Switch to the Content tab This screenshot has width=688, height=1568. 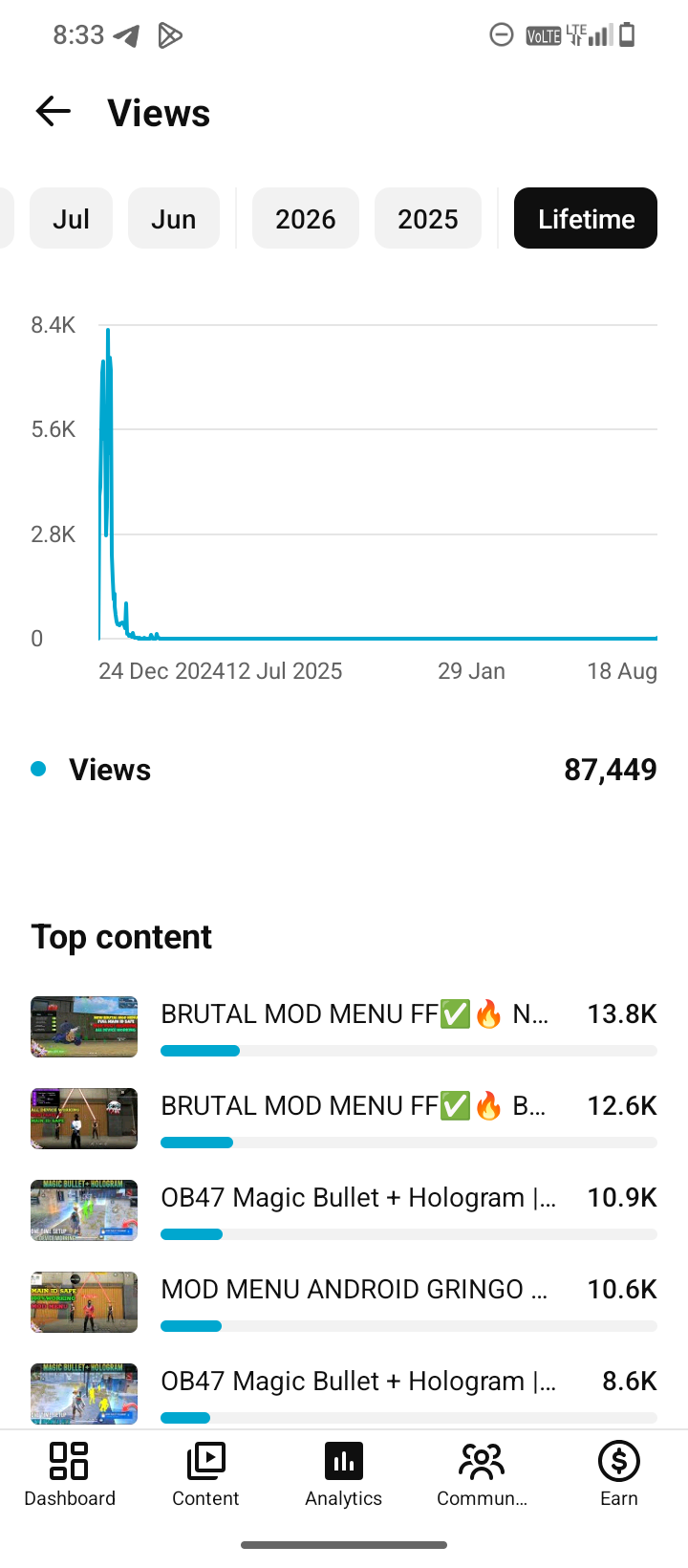click(205, 1474)
